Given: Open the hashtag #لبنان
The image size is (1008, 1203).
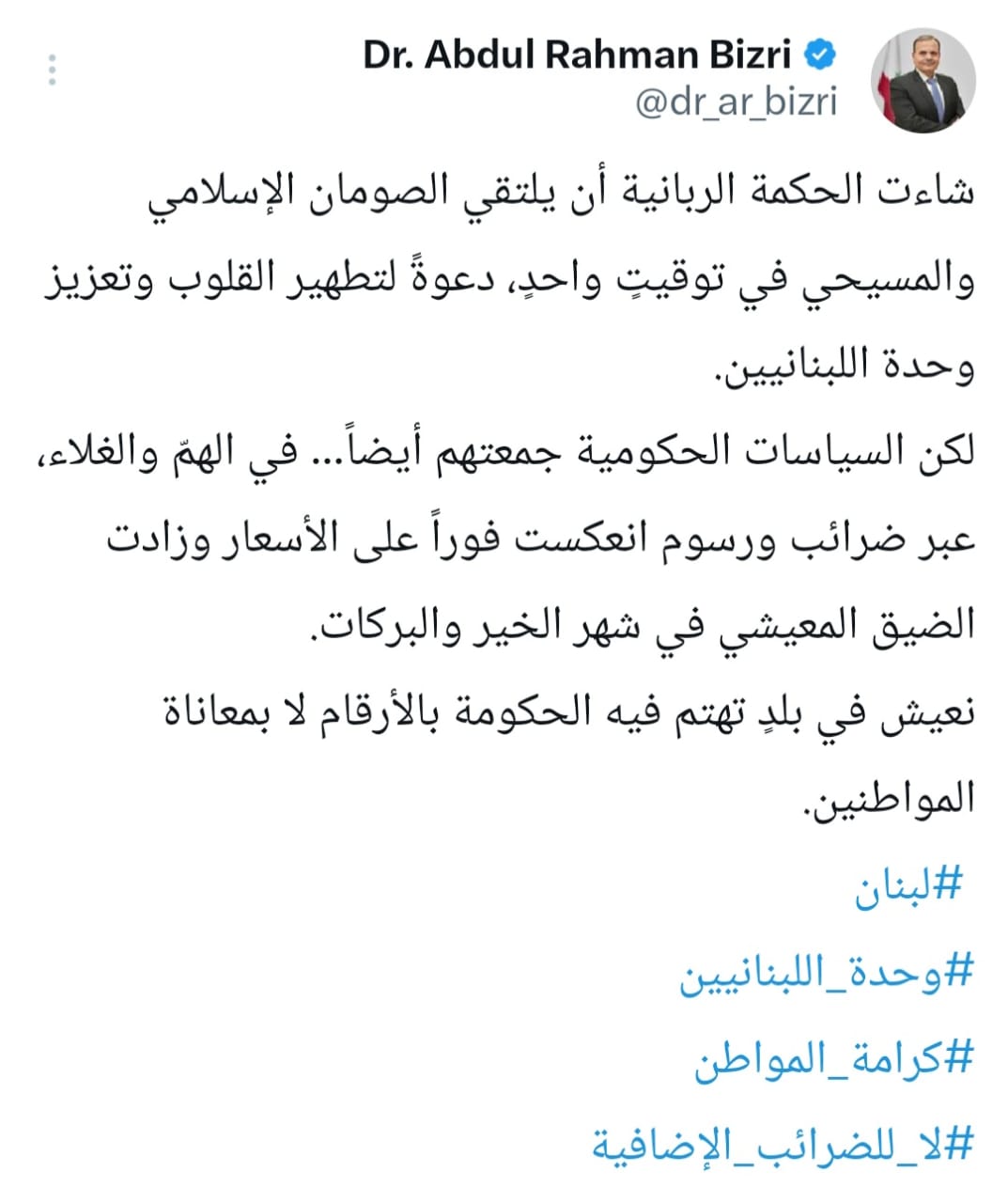Looking at the screenshot, I should 909,887.
